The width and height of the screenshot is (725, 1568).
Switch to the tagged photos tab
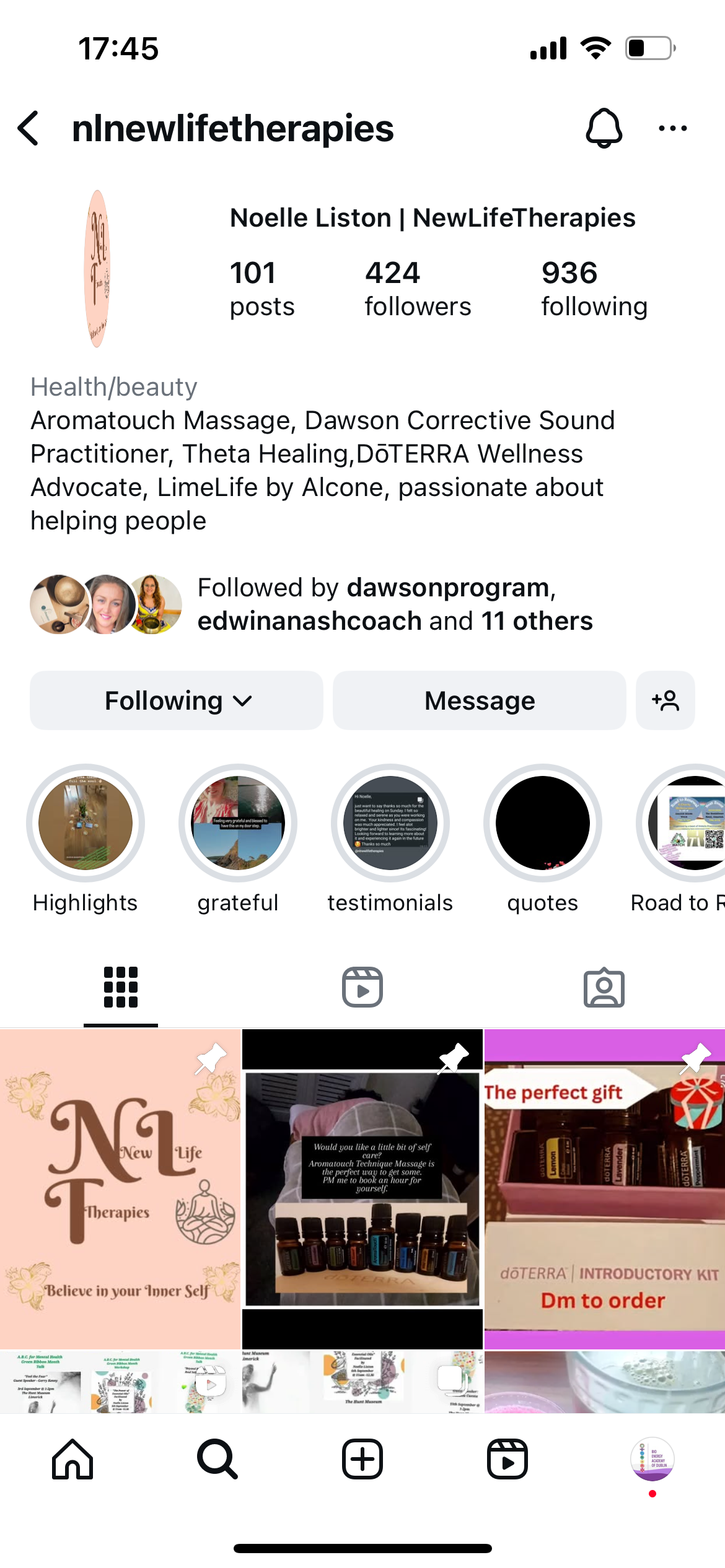[x=604, y=987]
